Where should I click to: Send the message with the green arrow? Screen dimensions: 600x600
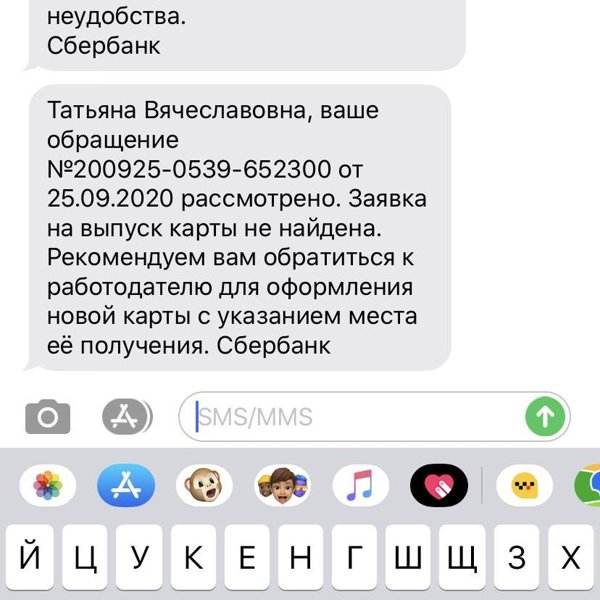pyautogui.click(x=545, y=416)
